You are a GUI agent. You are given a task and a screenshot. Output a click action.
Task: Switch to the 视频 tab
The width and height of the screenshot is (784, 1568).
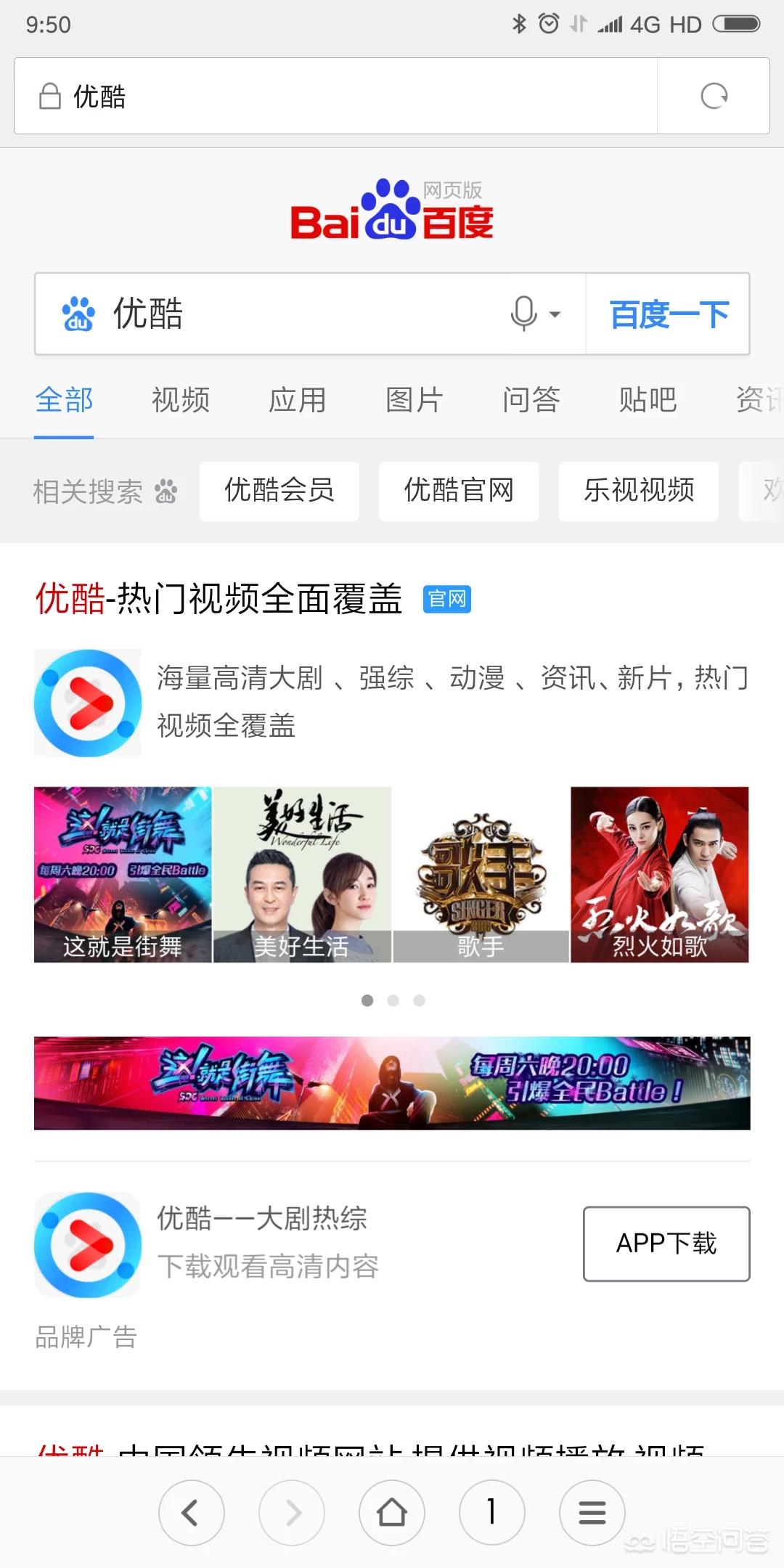point(181,400)
